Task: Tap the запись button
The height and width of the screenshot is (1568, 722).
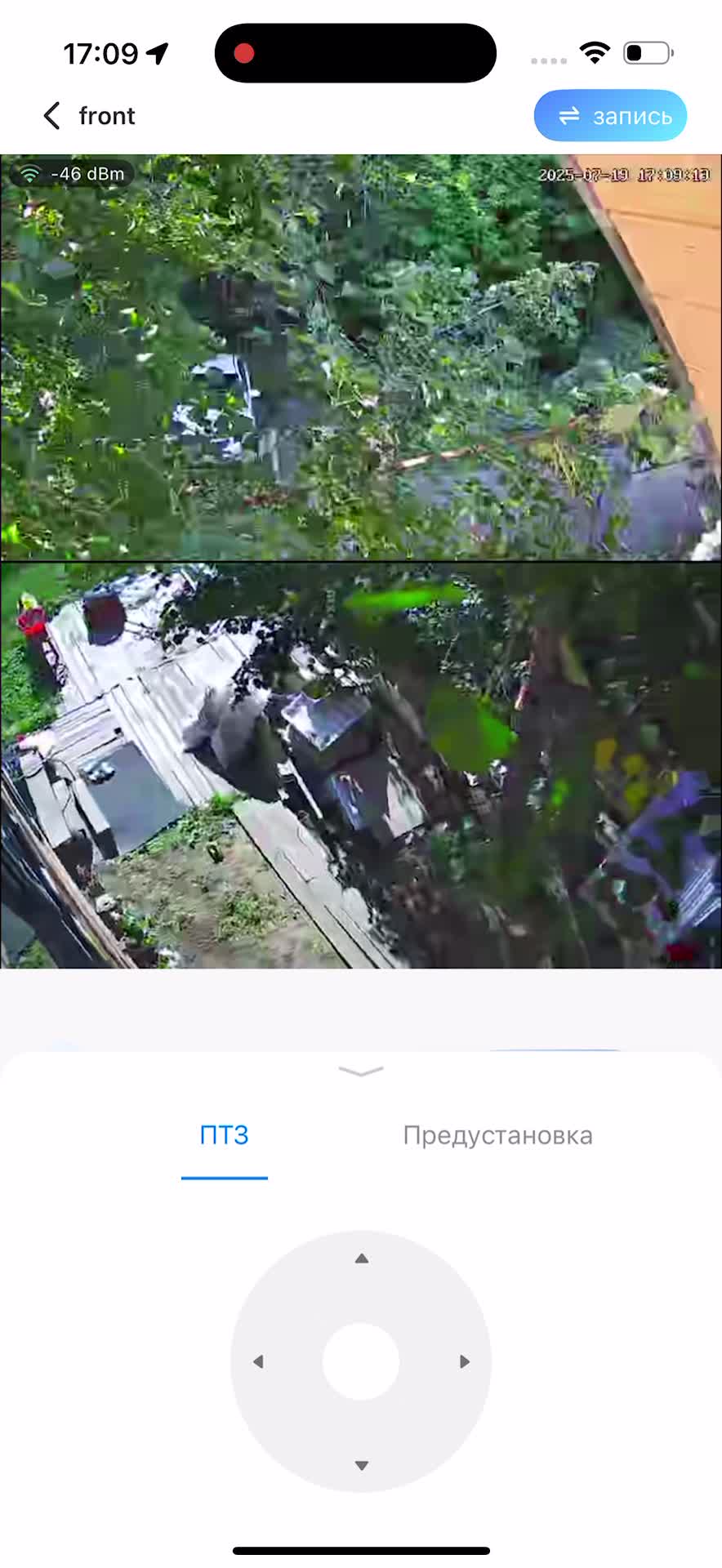Action: click(610, 116)
